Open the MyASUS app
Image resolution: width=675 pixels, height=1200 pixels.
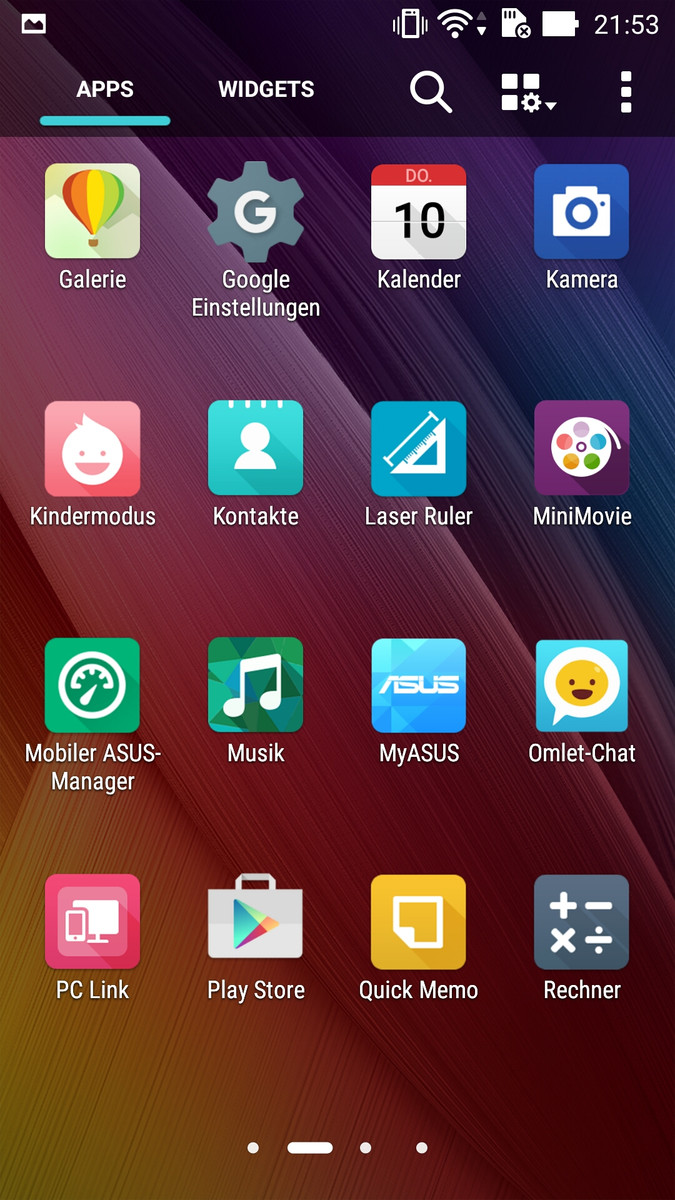point(419,686)
